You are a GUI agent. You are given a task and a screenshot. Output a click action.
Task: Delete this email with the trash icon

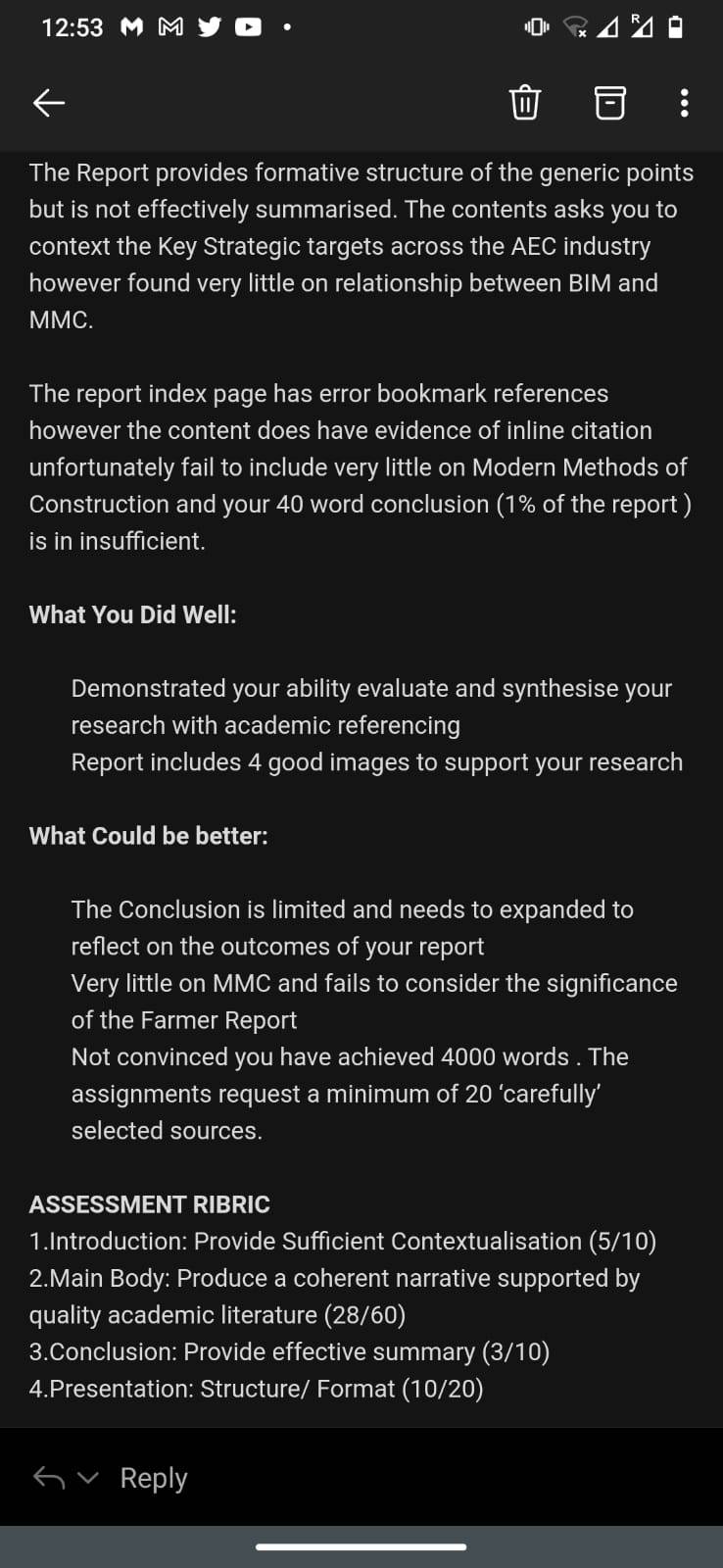coord(525,102)
